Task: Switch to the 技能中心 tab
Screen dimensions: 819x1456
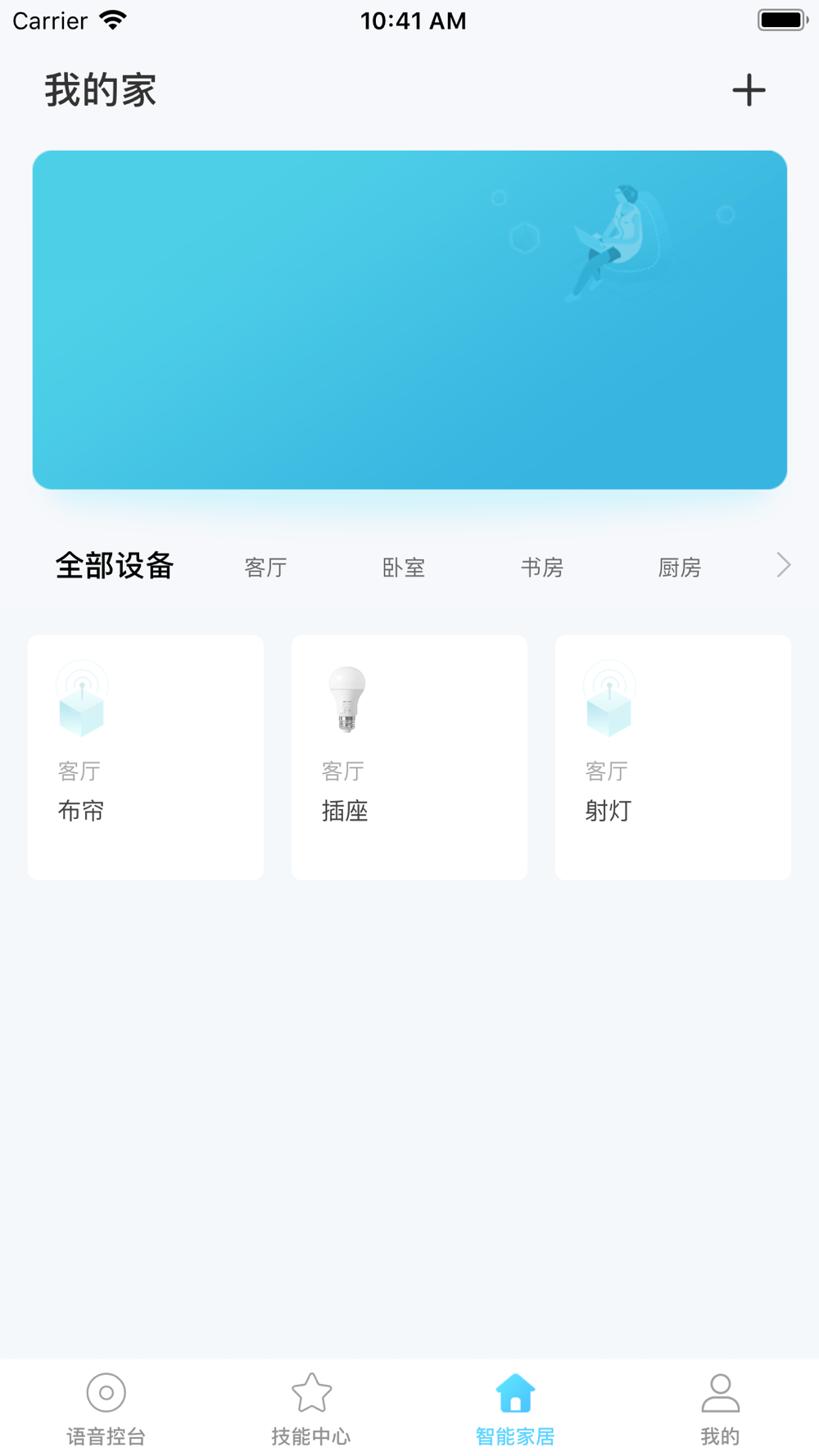Action: pyautogui.click(x=311, y=1409)
